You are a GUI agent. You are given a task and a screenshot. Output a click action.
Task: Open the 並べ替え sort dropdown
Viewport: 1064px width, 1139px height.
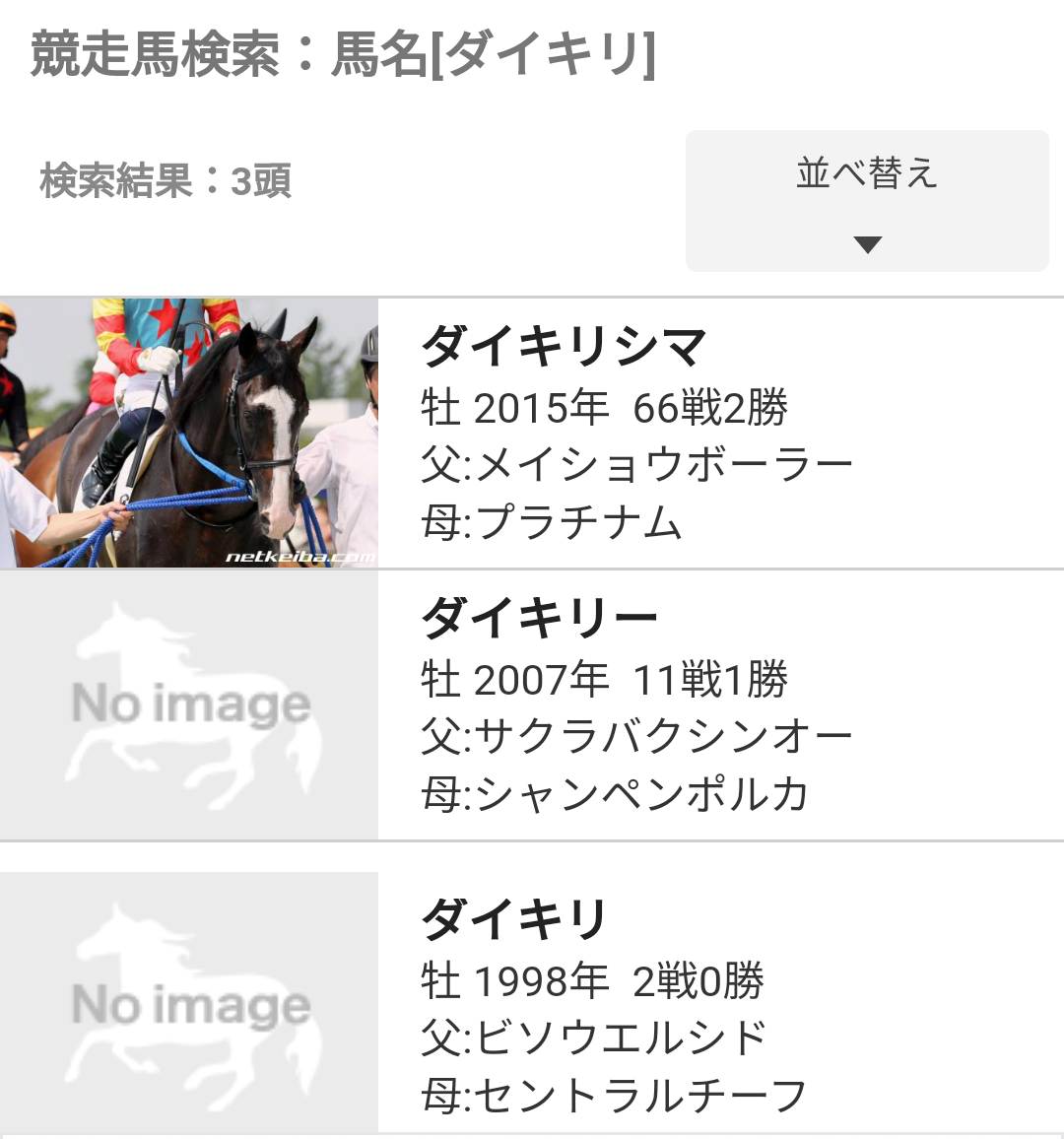867,201
